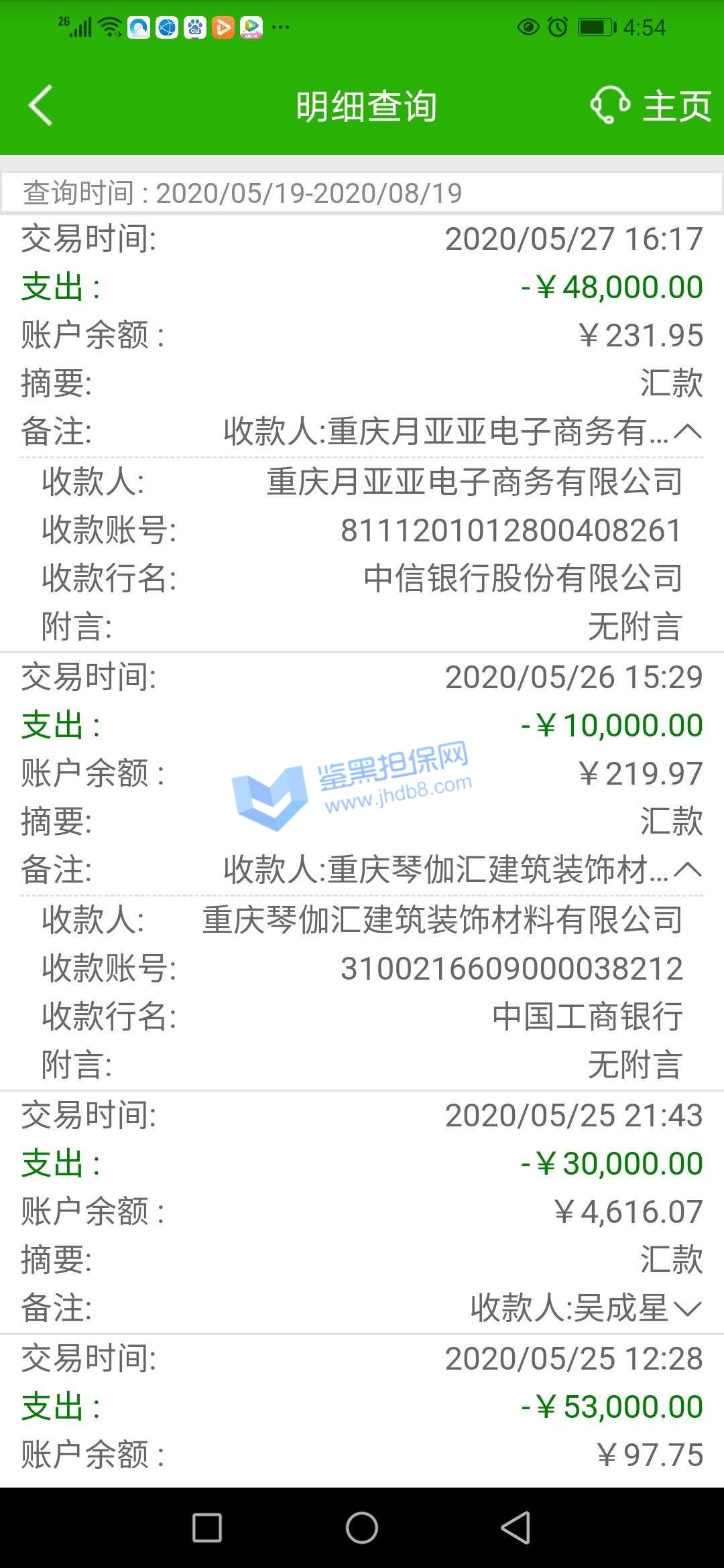
Task: Go to 主页 home page
Action: click(676, 106)
